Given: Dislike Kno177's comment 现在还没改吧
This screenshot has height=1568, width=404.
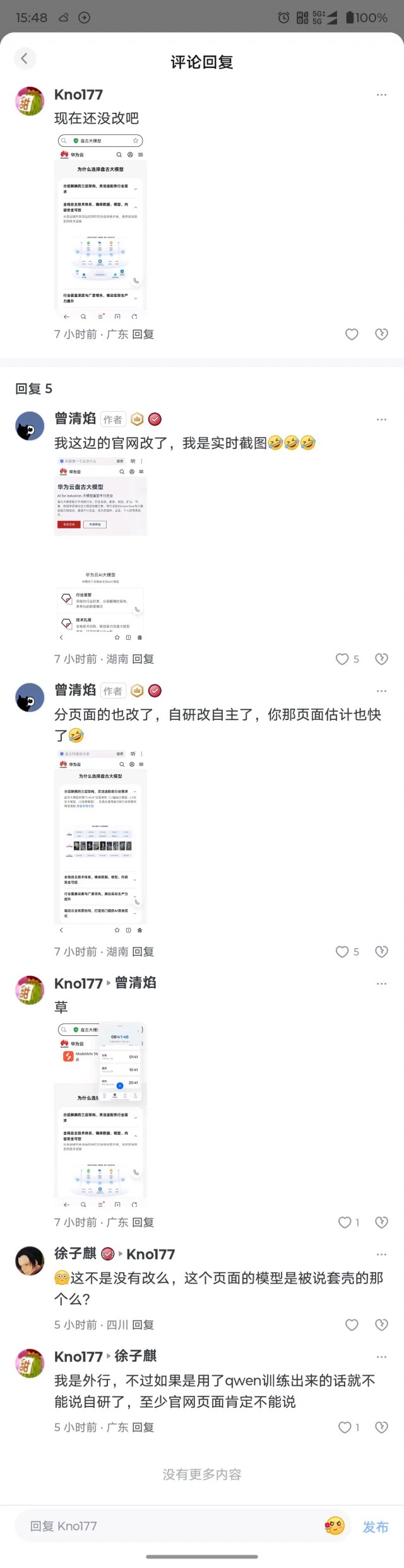Looking at the screenshot, I should [x=381, y=334].
